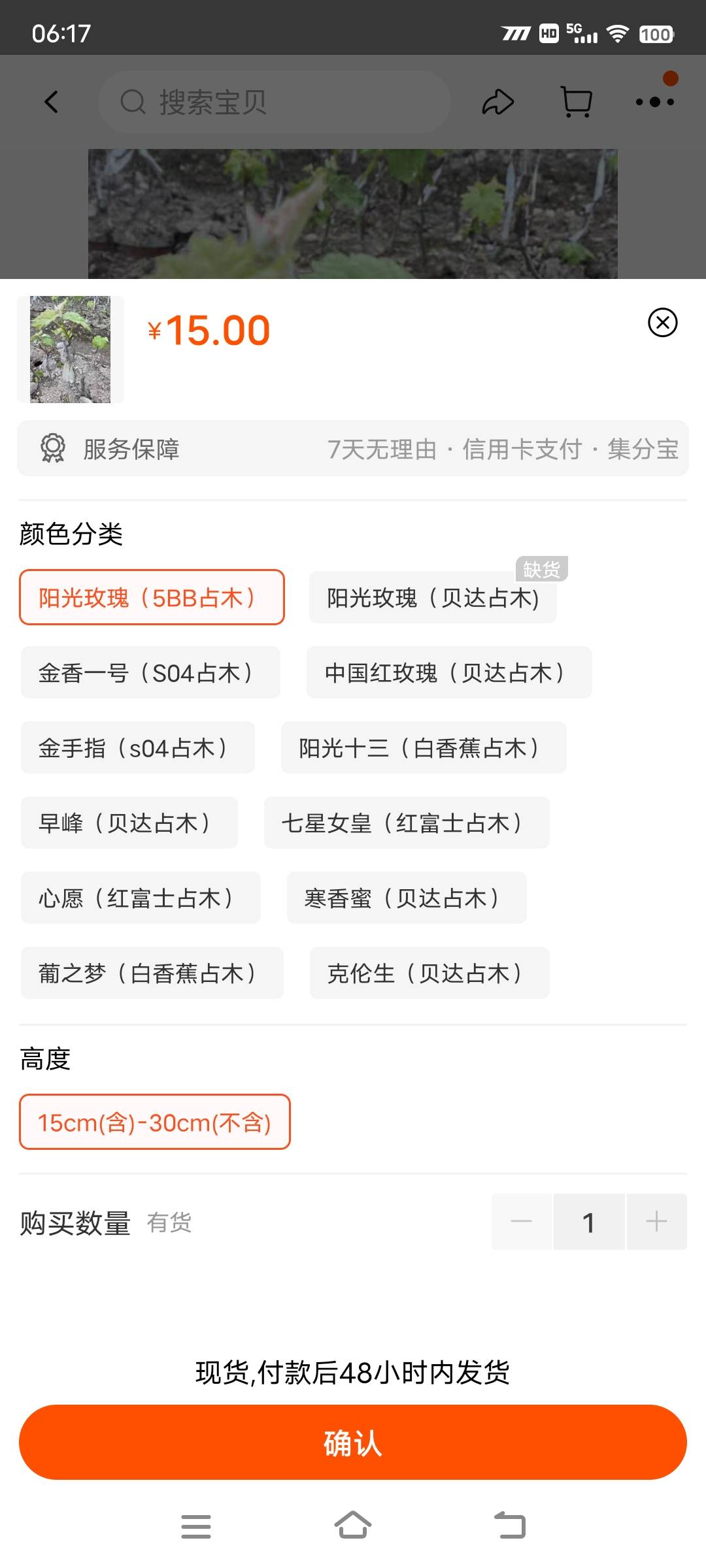Image resolution: width=706 pixels, height=1568 pixels.
Task: Choose 克伦生（贝达占木）option
Action: [x=429, y=973]
